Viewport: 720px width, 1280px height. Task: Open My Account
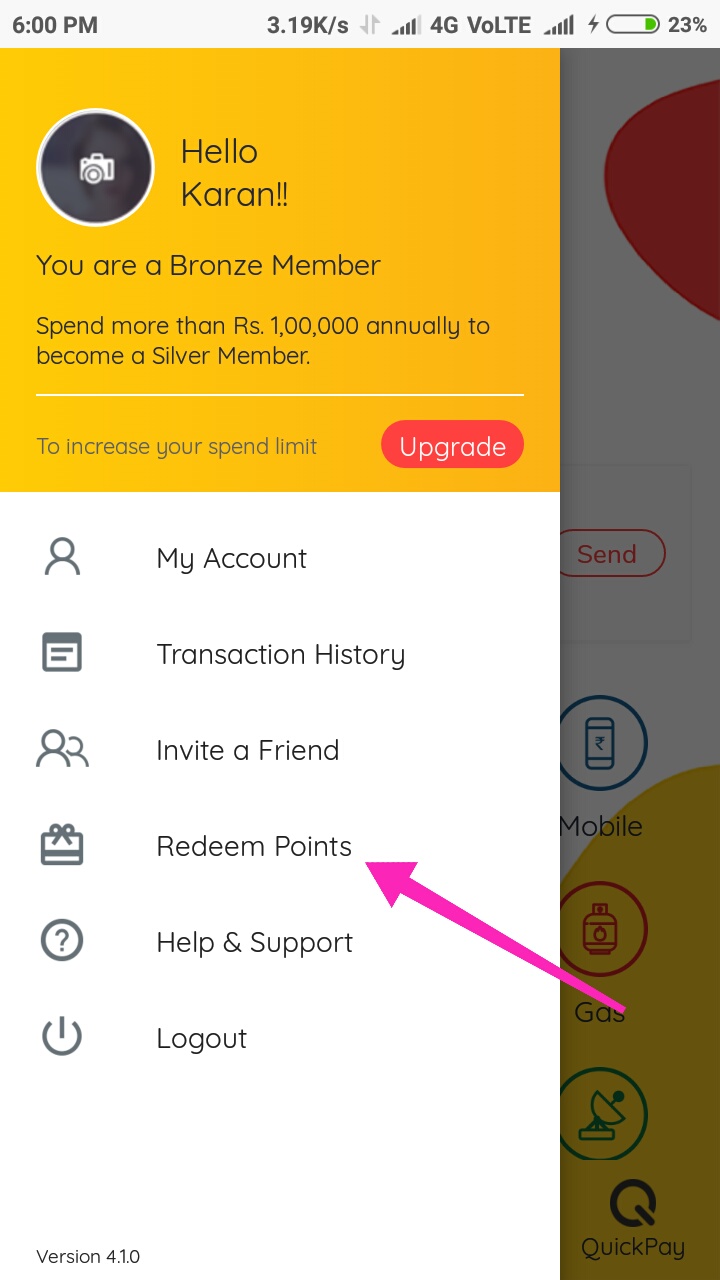point(231,558)
